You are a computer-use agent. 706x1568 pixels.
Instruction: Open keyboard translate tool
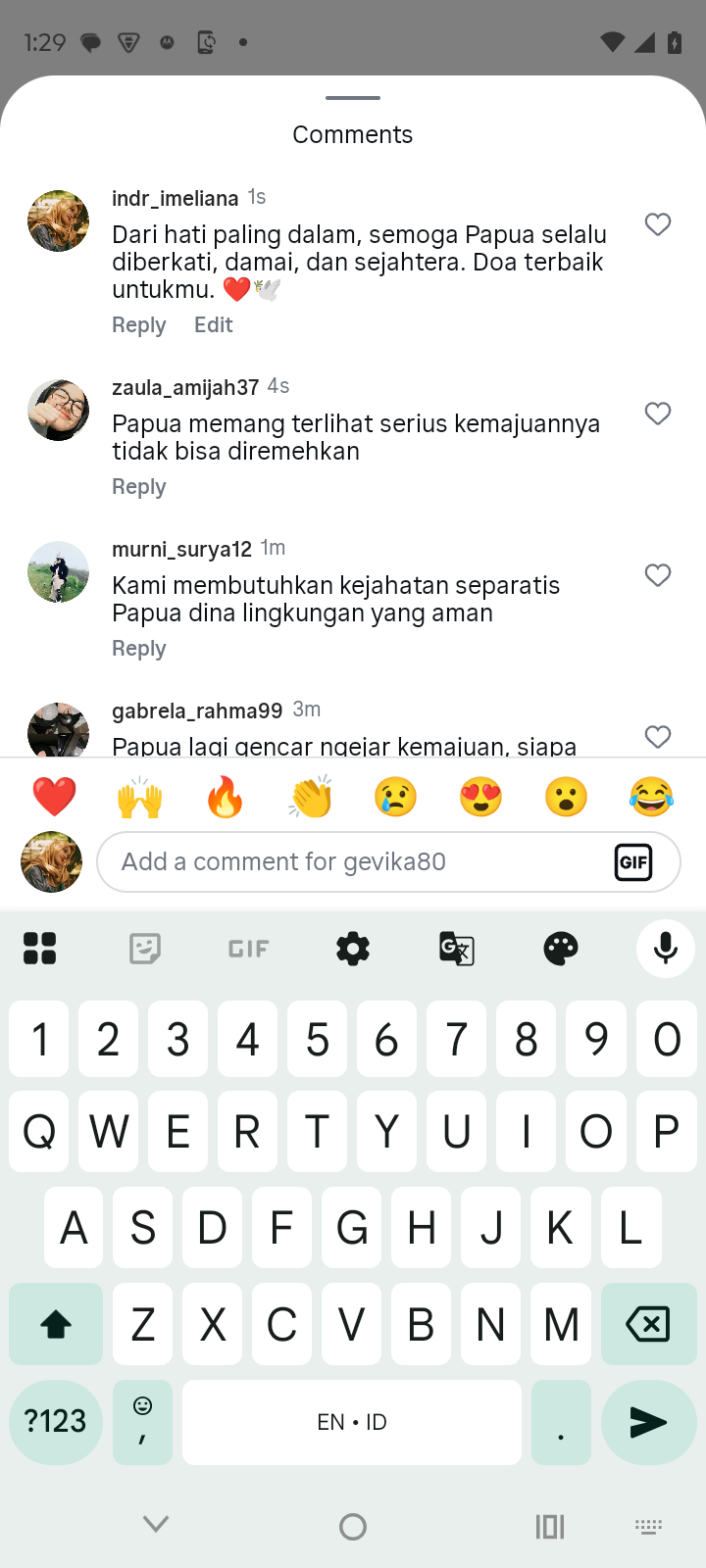[x=457, y=949]
